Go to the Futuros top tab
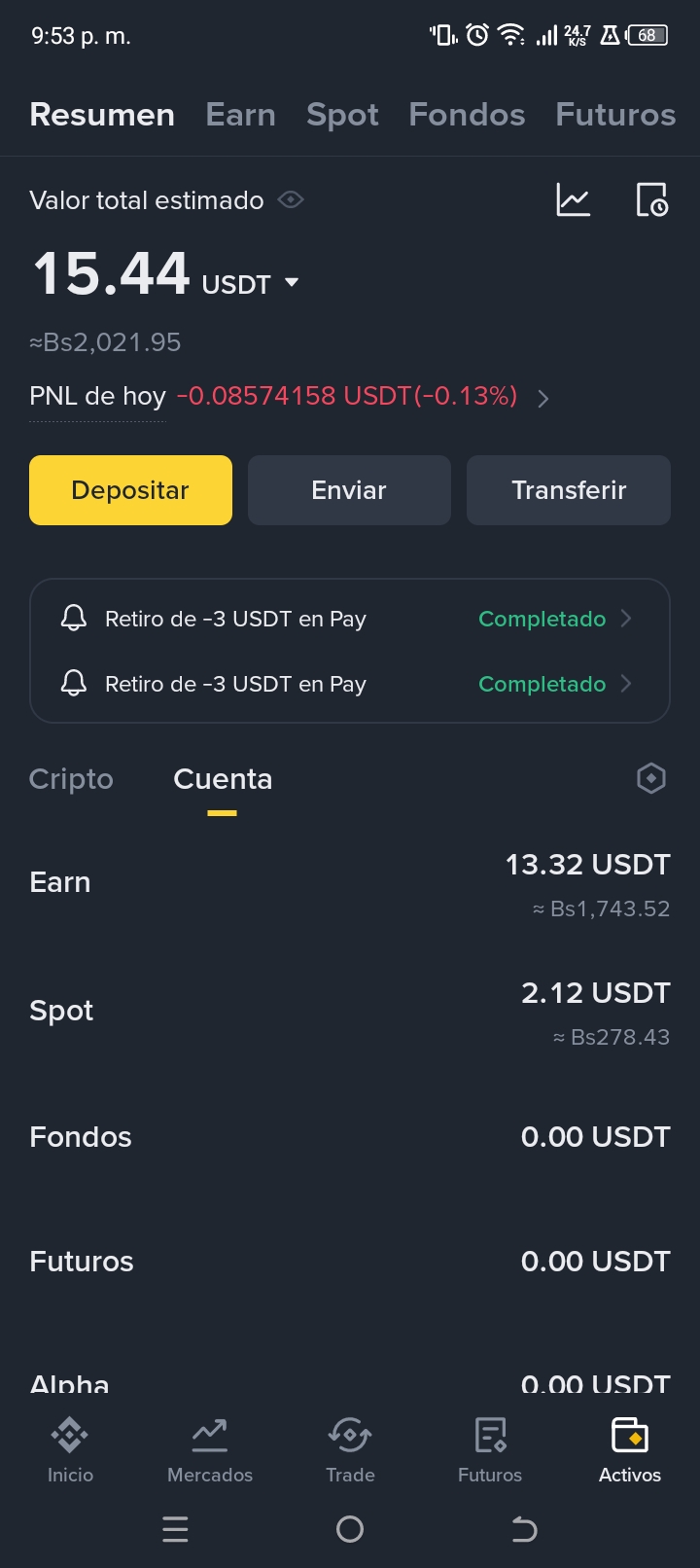This screenshot has width=700, height=1568. point(615,115)
